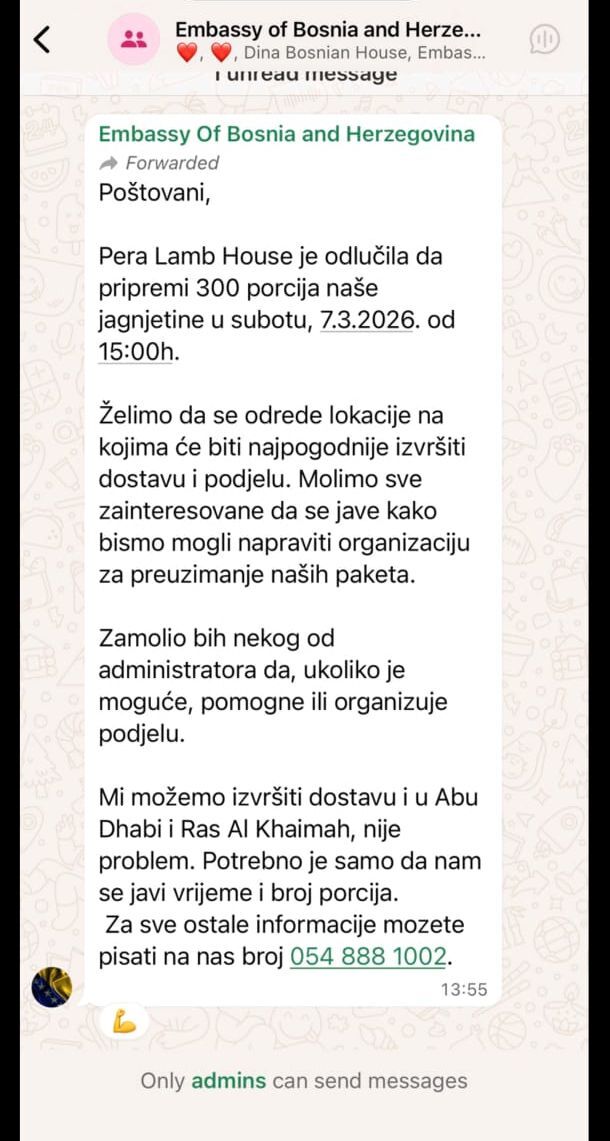
Task: View the flexed arm reaction on the message
Action: [x=125, y=1021]
